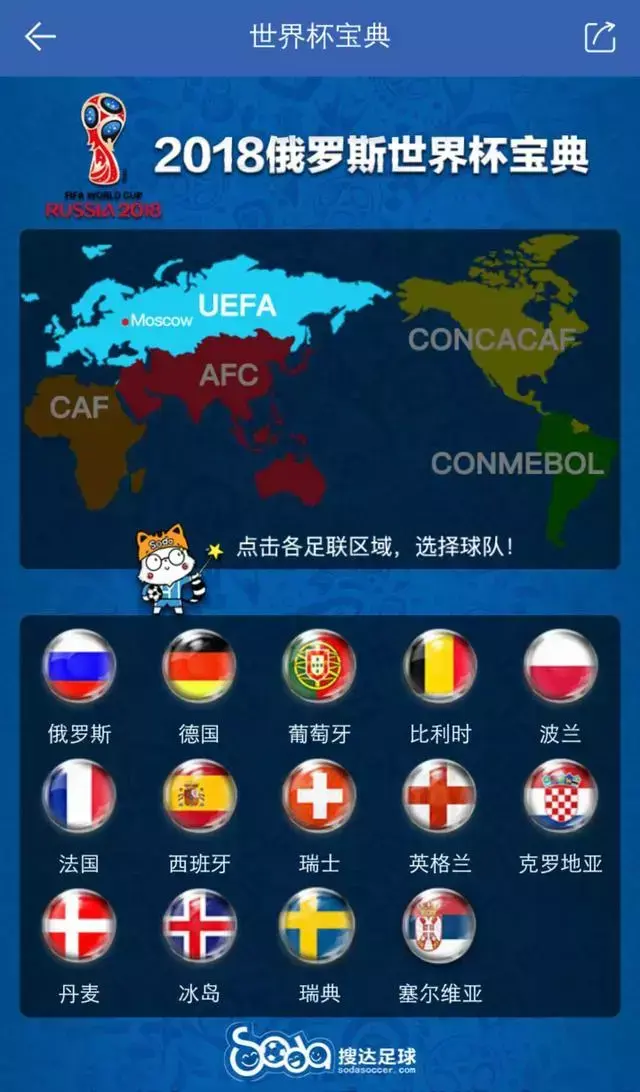Open team 比利时 (Belgium)
The width and height of the screenshot is (640, 1092).
pos(440,666)
